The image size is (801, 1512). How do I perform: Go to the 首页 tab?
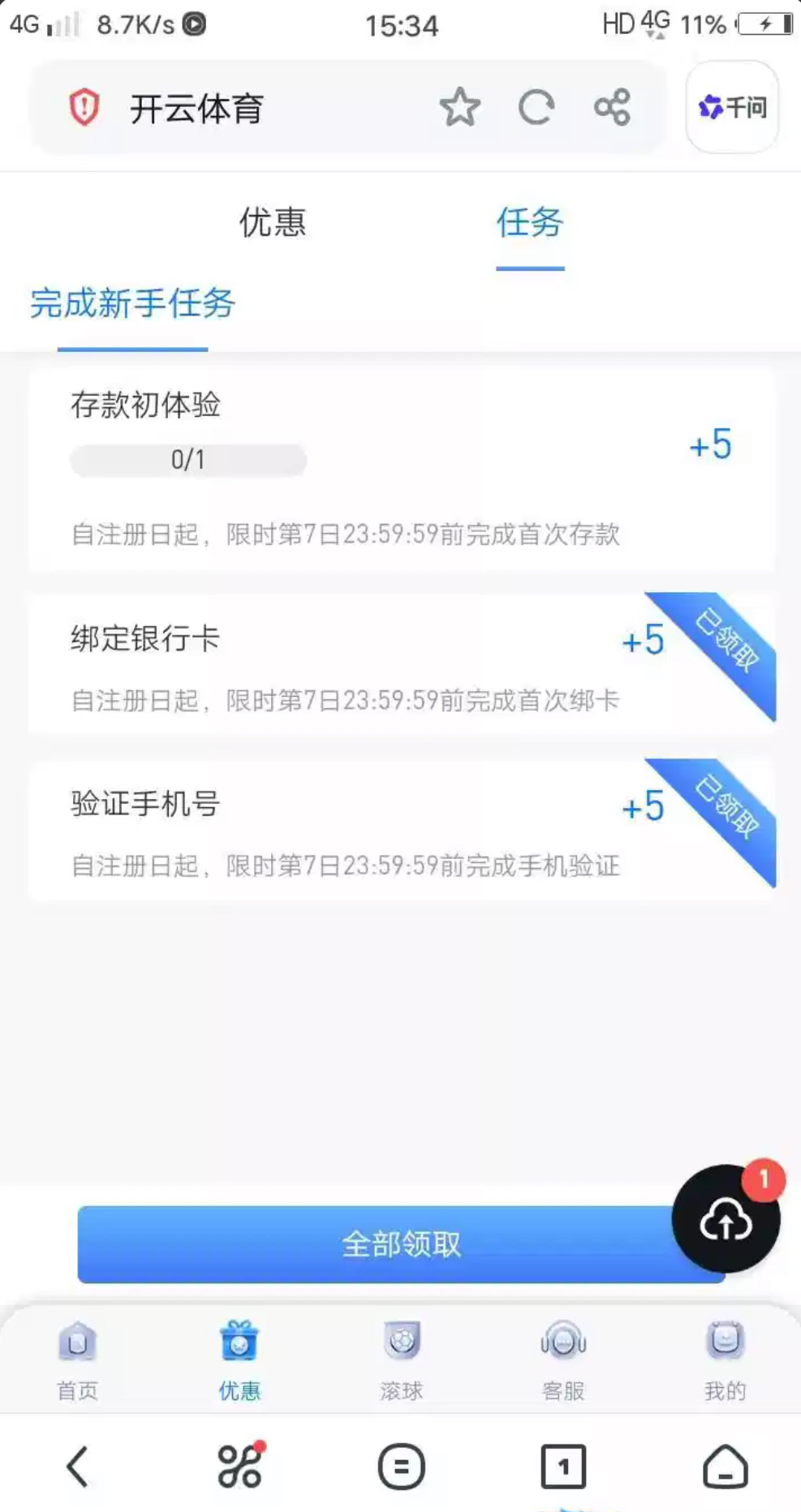point(77,1360)
